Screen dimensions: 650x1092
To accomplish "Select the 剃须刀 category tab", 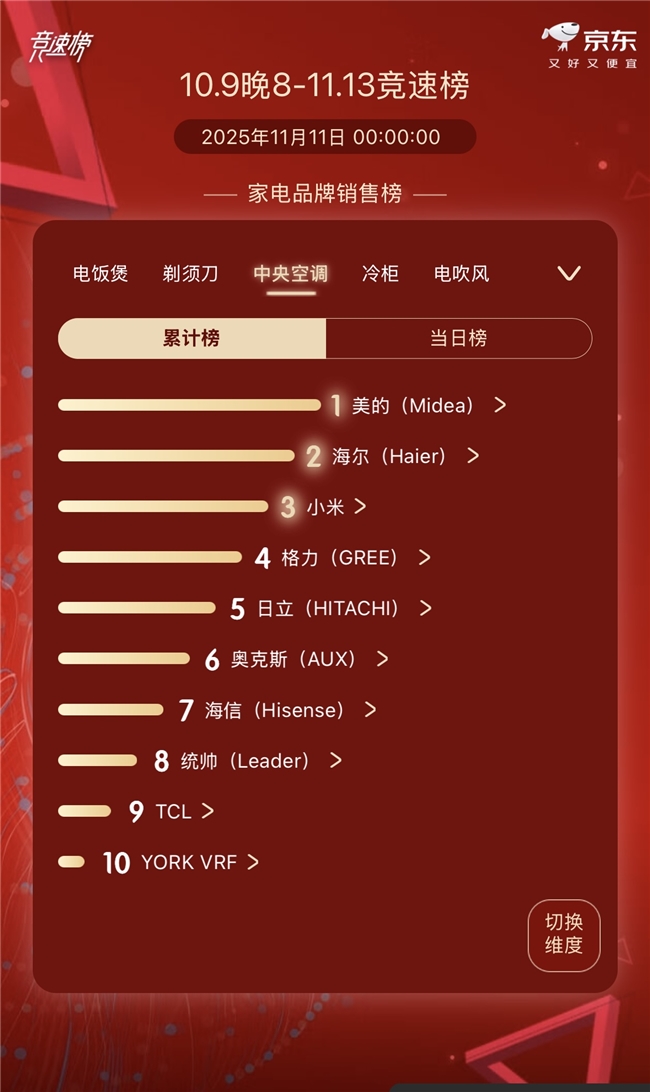I will [x=190, y=274].
